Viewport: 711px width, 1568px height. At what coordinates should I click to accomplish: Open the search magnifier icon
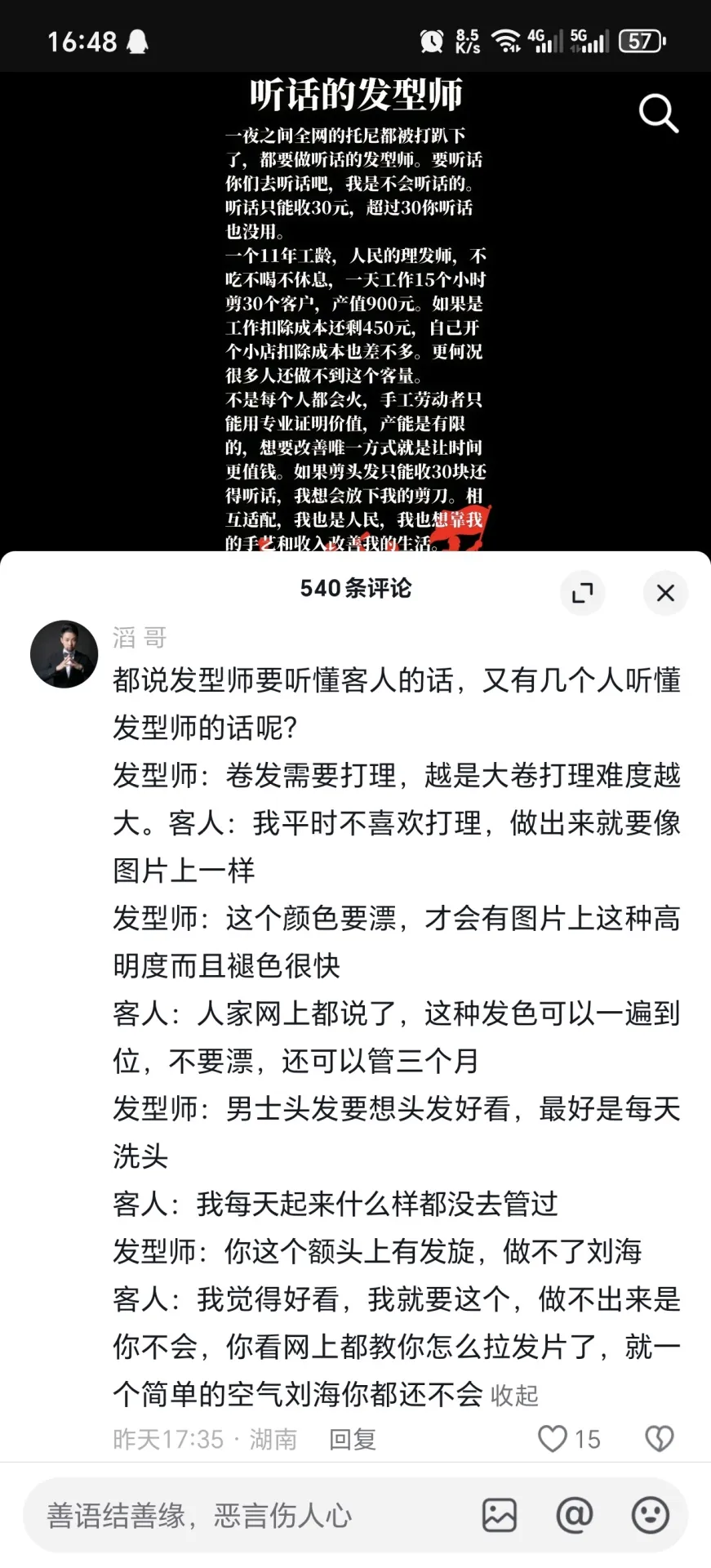coord(658,113)
